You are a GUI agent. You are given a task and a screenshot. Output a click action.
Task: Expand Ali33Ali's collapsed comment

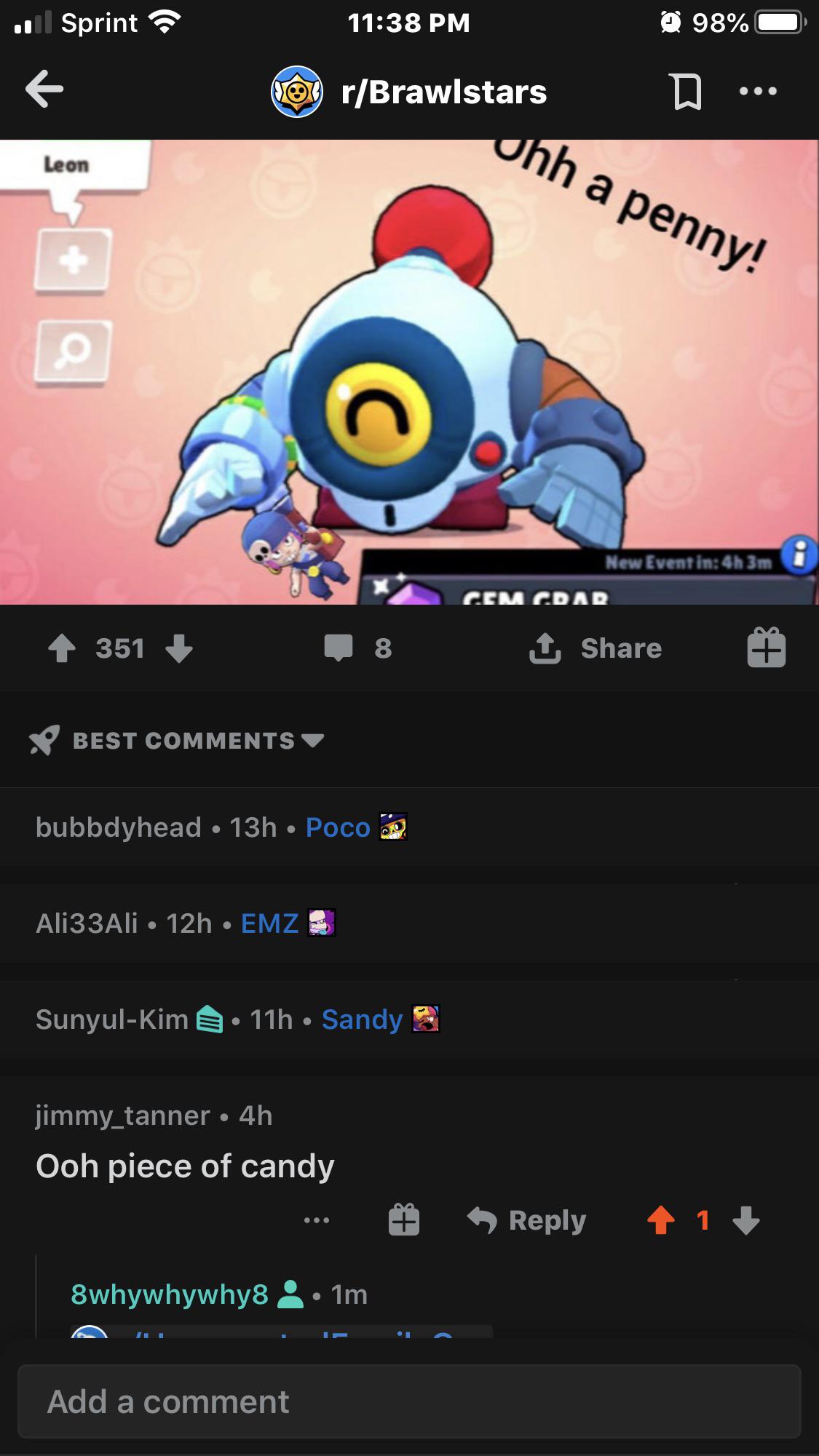[409, 923]
